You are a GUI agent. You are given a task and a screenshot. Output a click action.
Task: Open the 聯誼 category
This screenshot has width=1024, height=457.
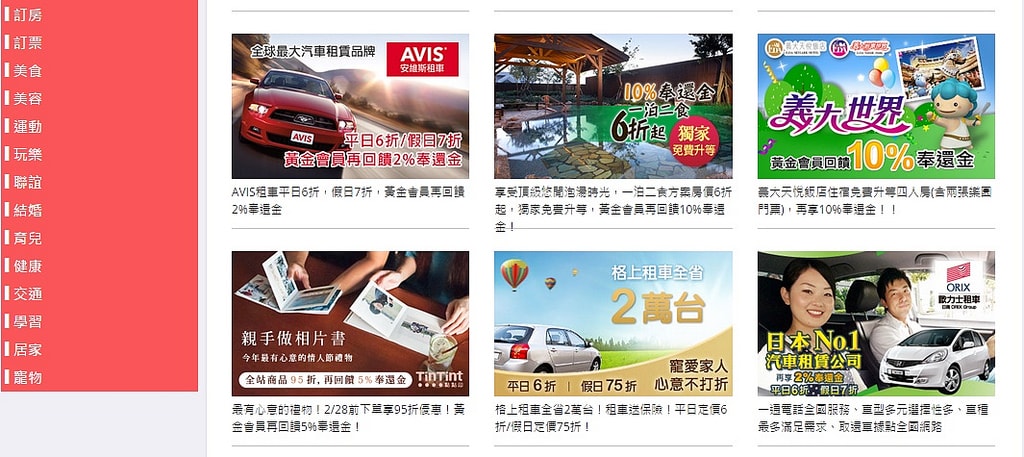coord(28,183)
